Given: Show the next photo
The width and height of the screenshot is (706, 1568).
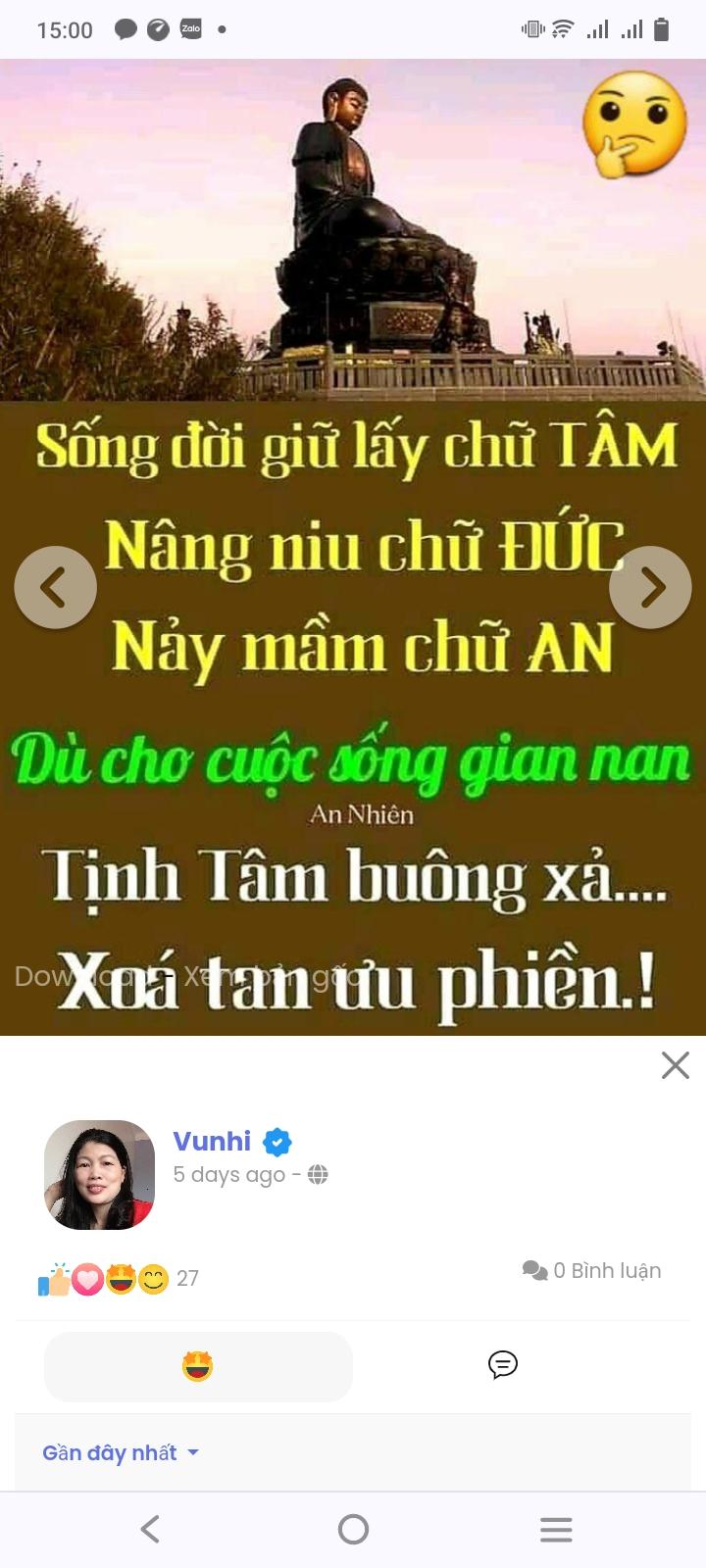Looking at the screenshot, I should 650,587.
